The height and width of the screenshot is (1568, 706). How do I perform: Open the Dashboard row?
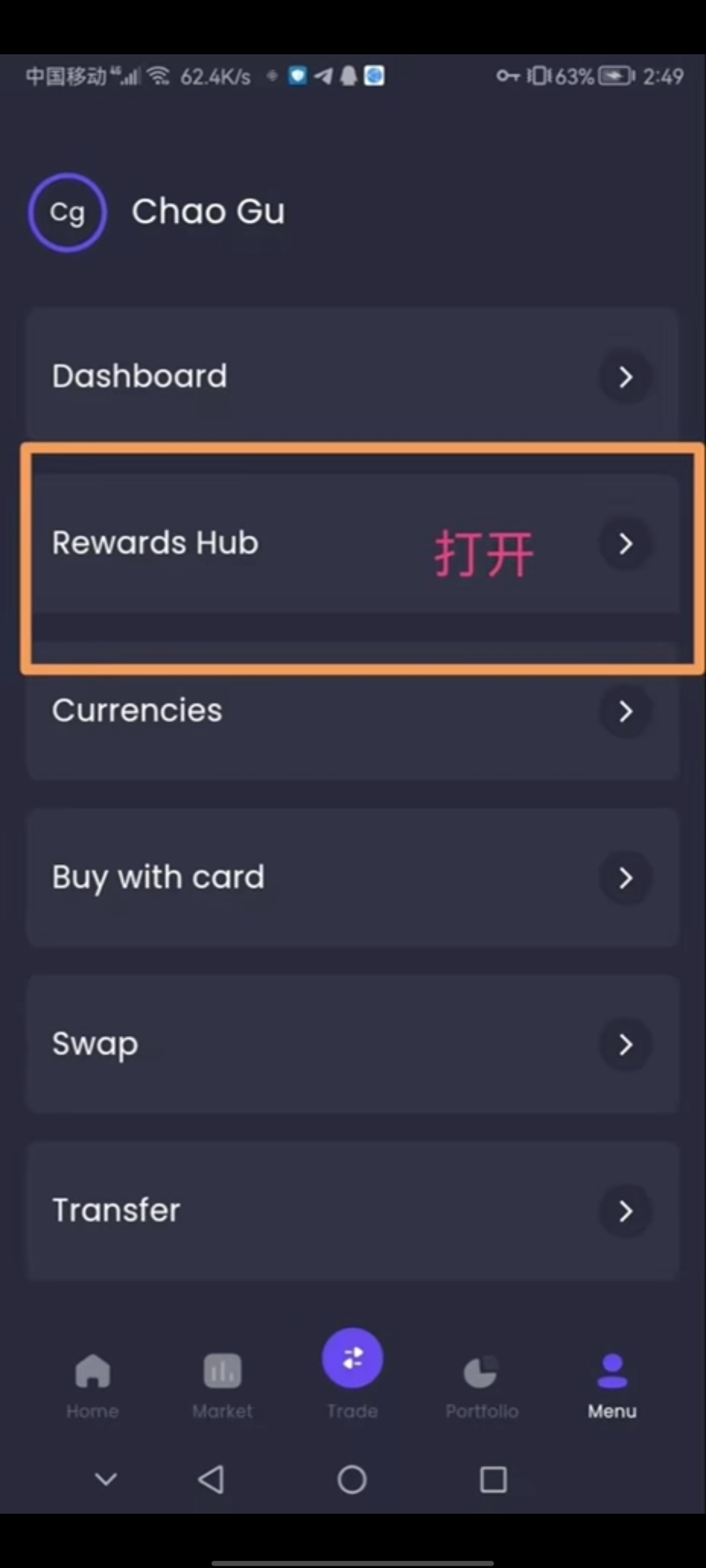click(352, 376)
